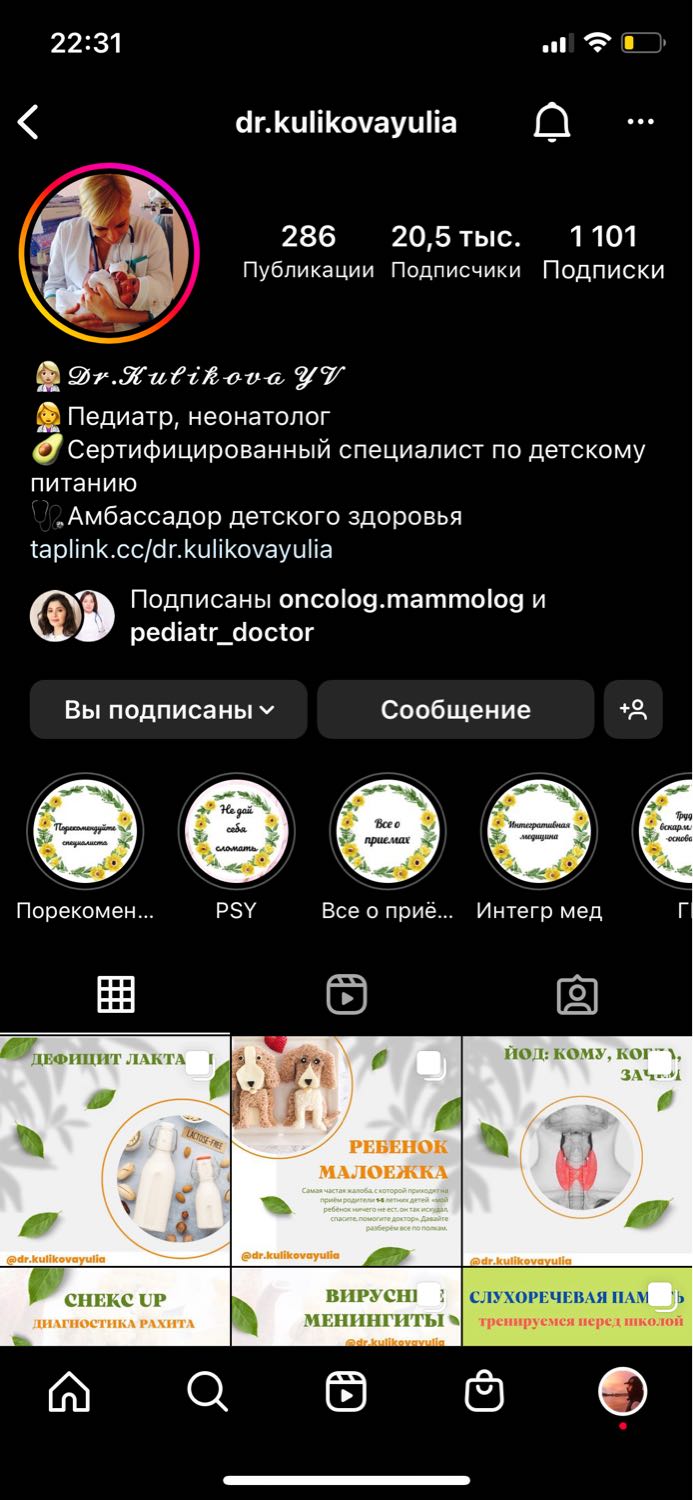The height and width of the screenshot is (1500, 693).
Task: Open the taplink.cc/dr.kulikovayulia link
Action: [x=181, y=549]
